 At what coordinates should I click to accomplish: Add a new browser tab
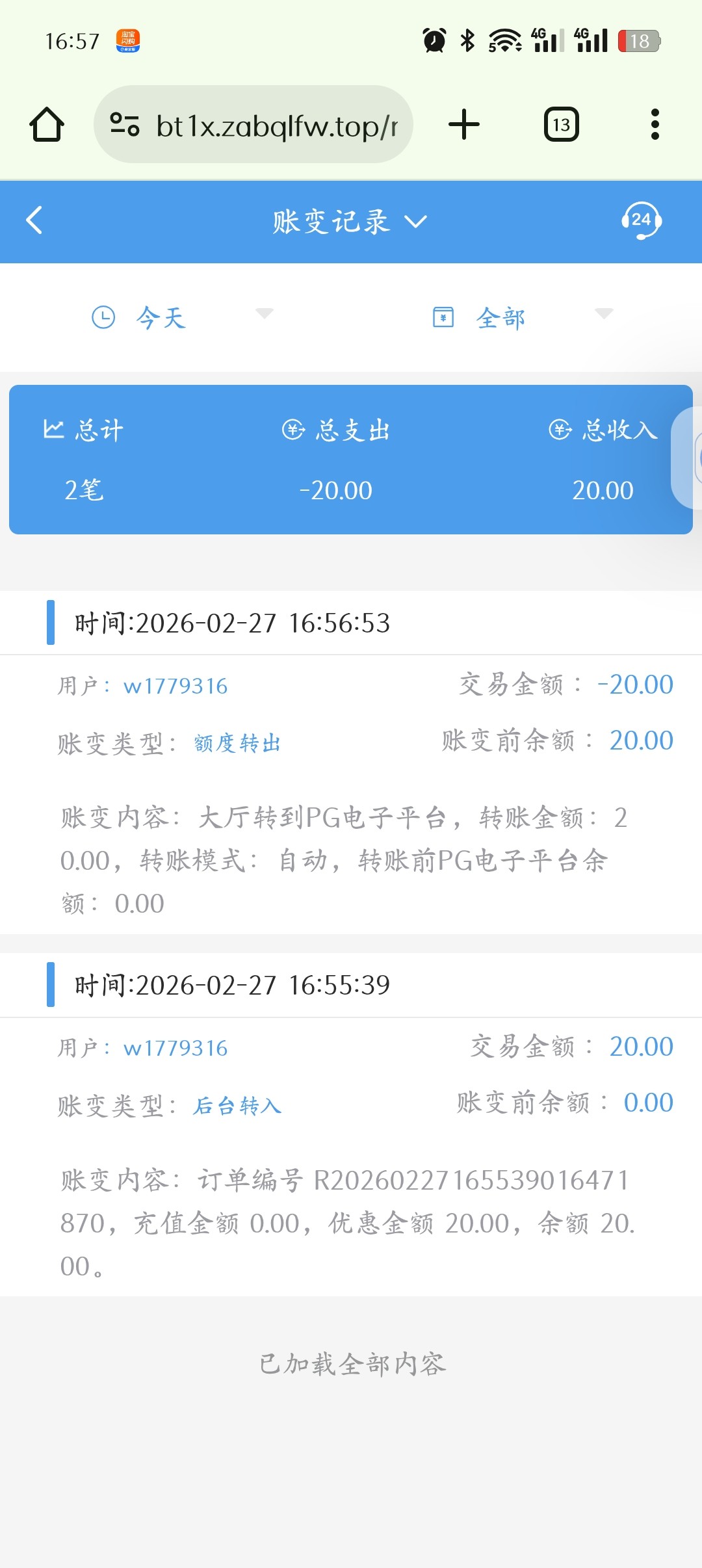click(464, 124)
